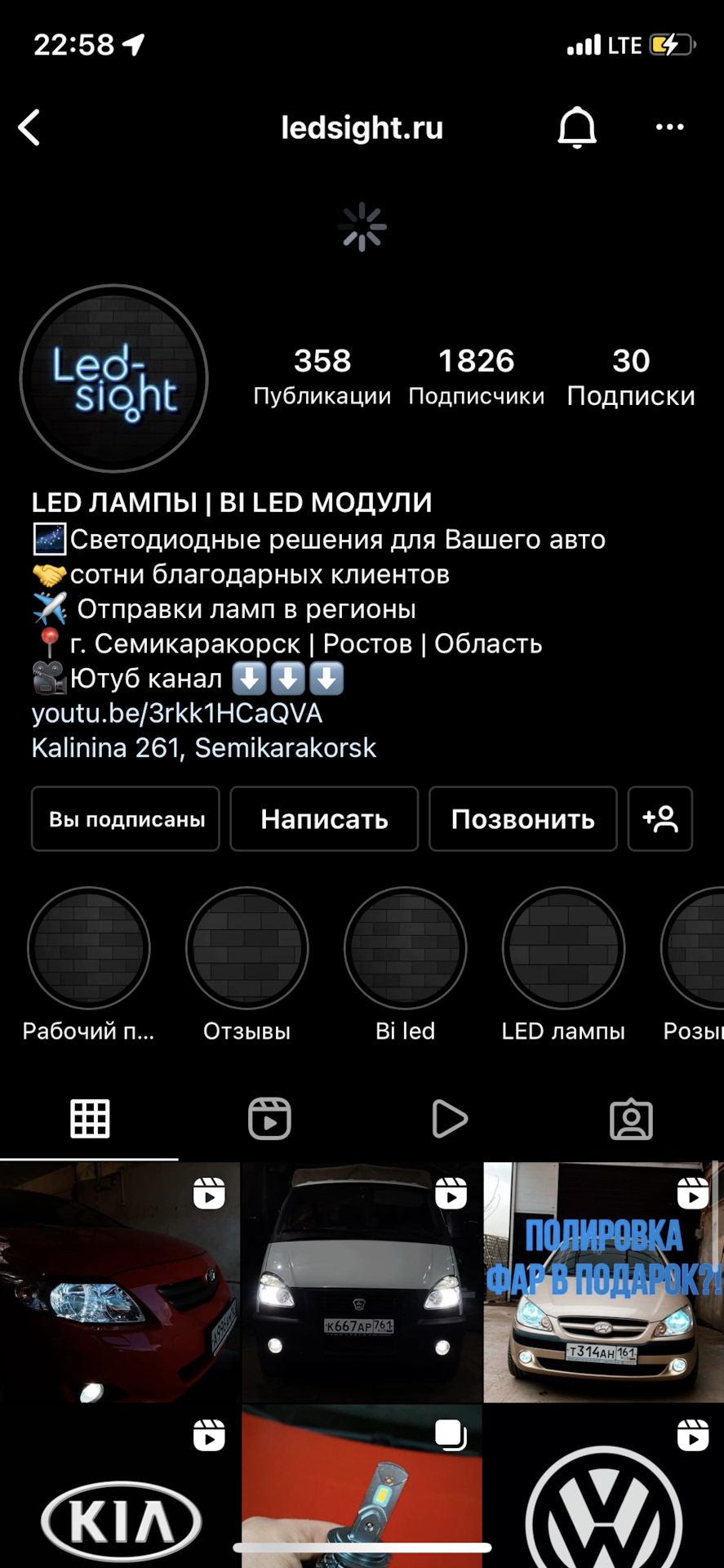
Task: Open the youtu.be/3rkk1HCaQVA link
Action: coord(177,713)
